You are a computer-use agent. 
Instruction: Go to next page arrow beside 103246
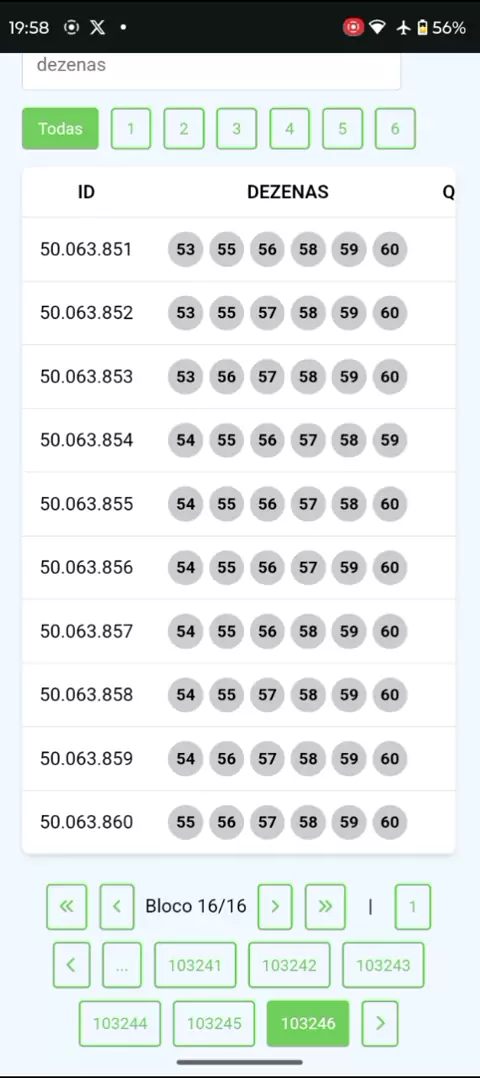[x=380, y=1024]
